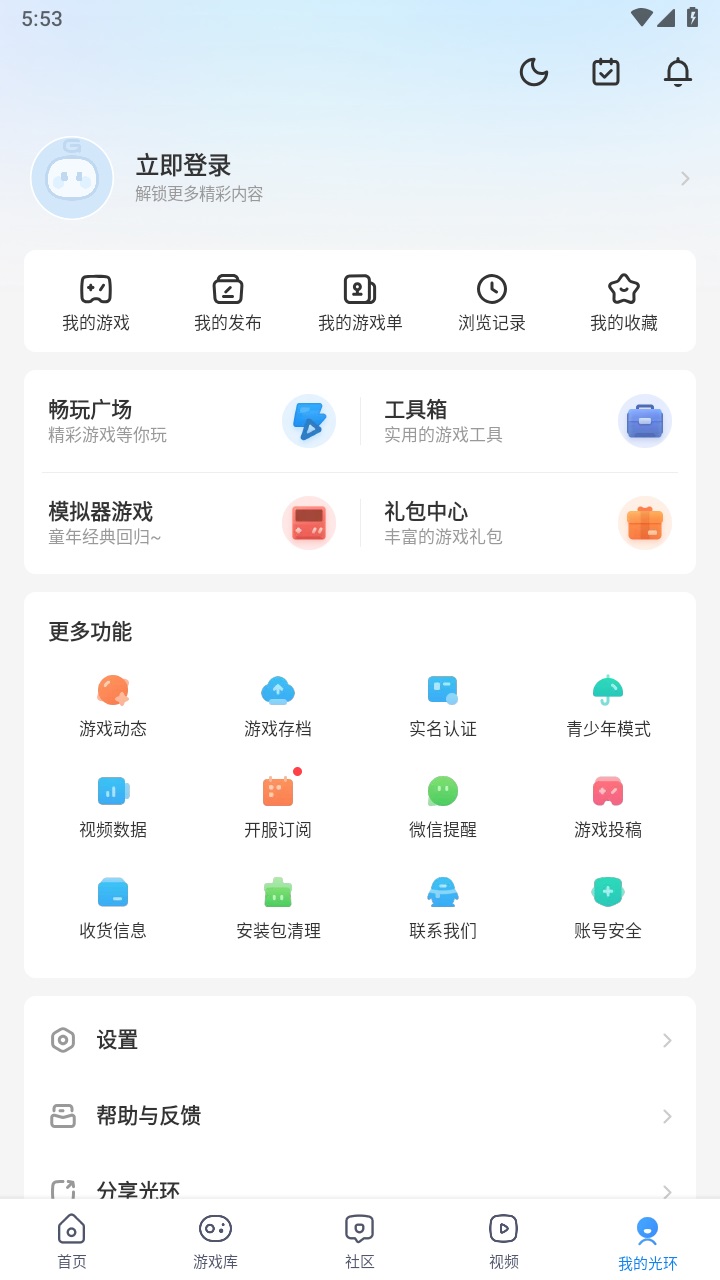Open 我的游戏
720x1280 pixels.
point(96,302)
